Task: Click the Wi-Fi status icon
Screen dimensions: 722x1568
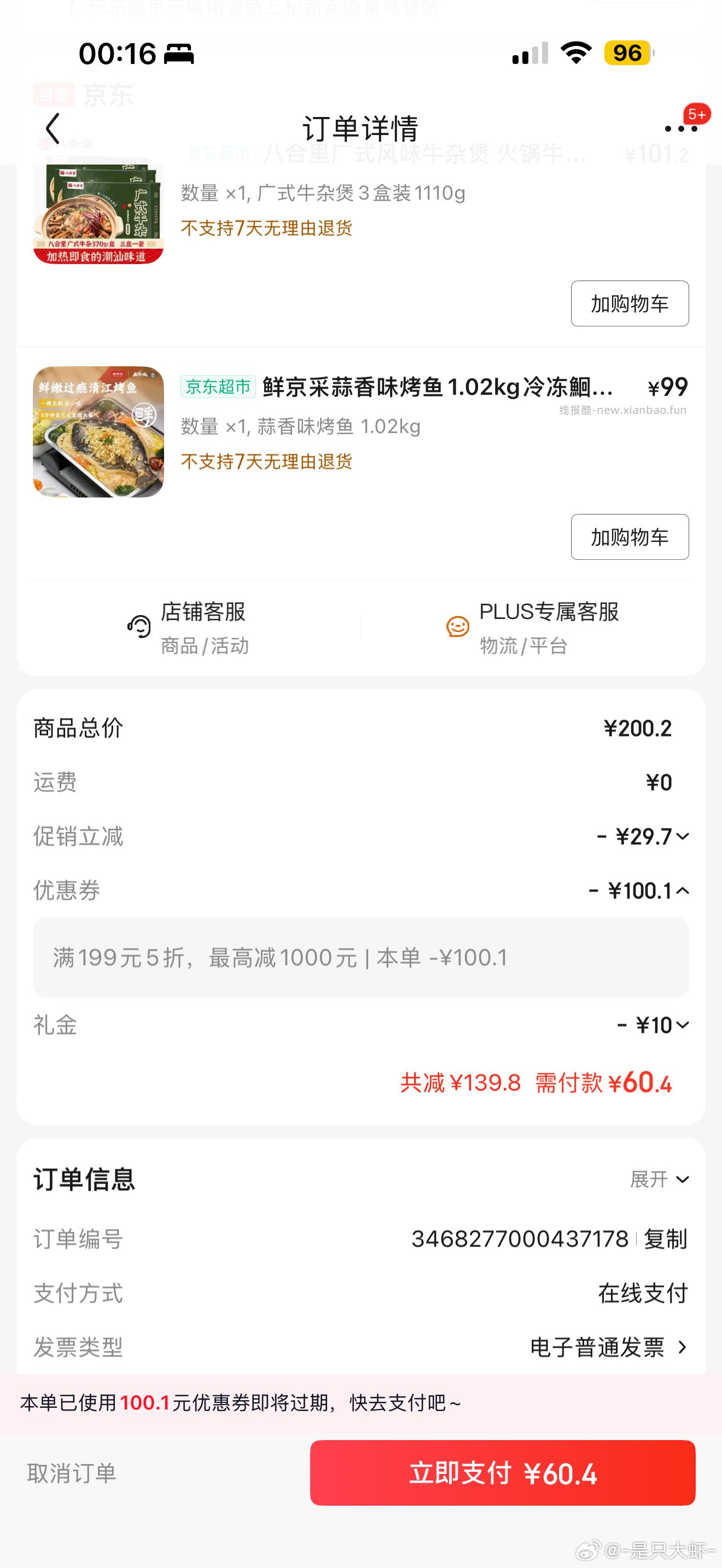Action: [x=575, y=54]
